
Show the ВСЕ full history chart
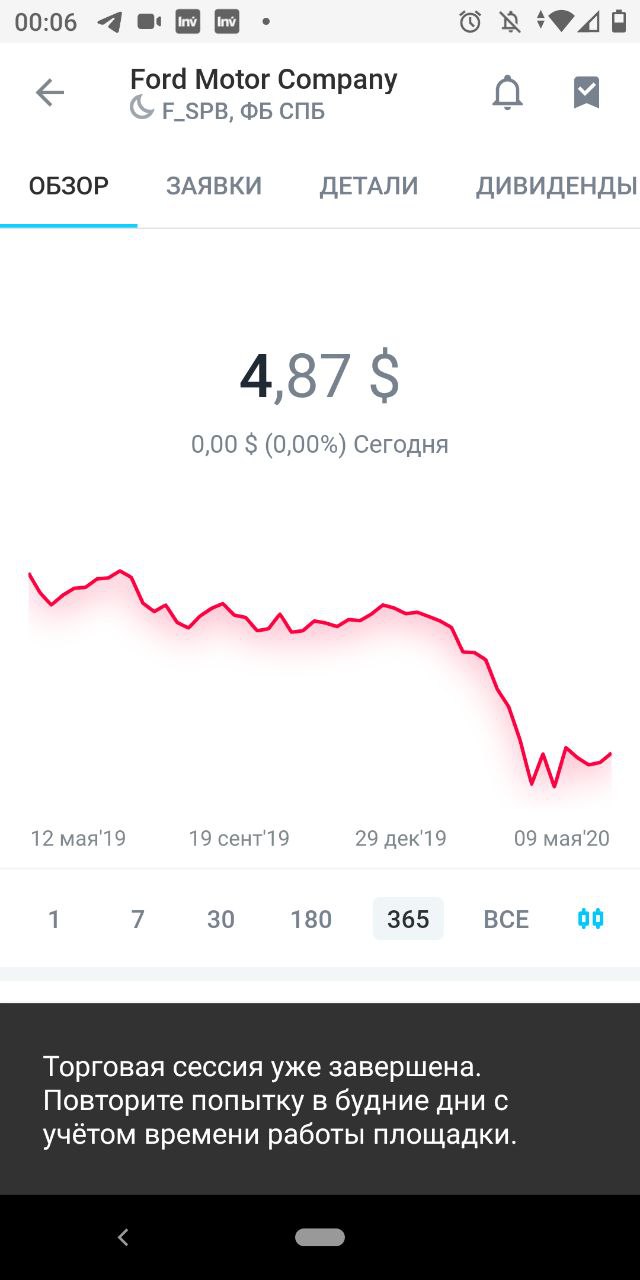click(506, 919)
